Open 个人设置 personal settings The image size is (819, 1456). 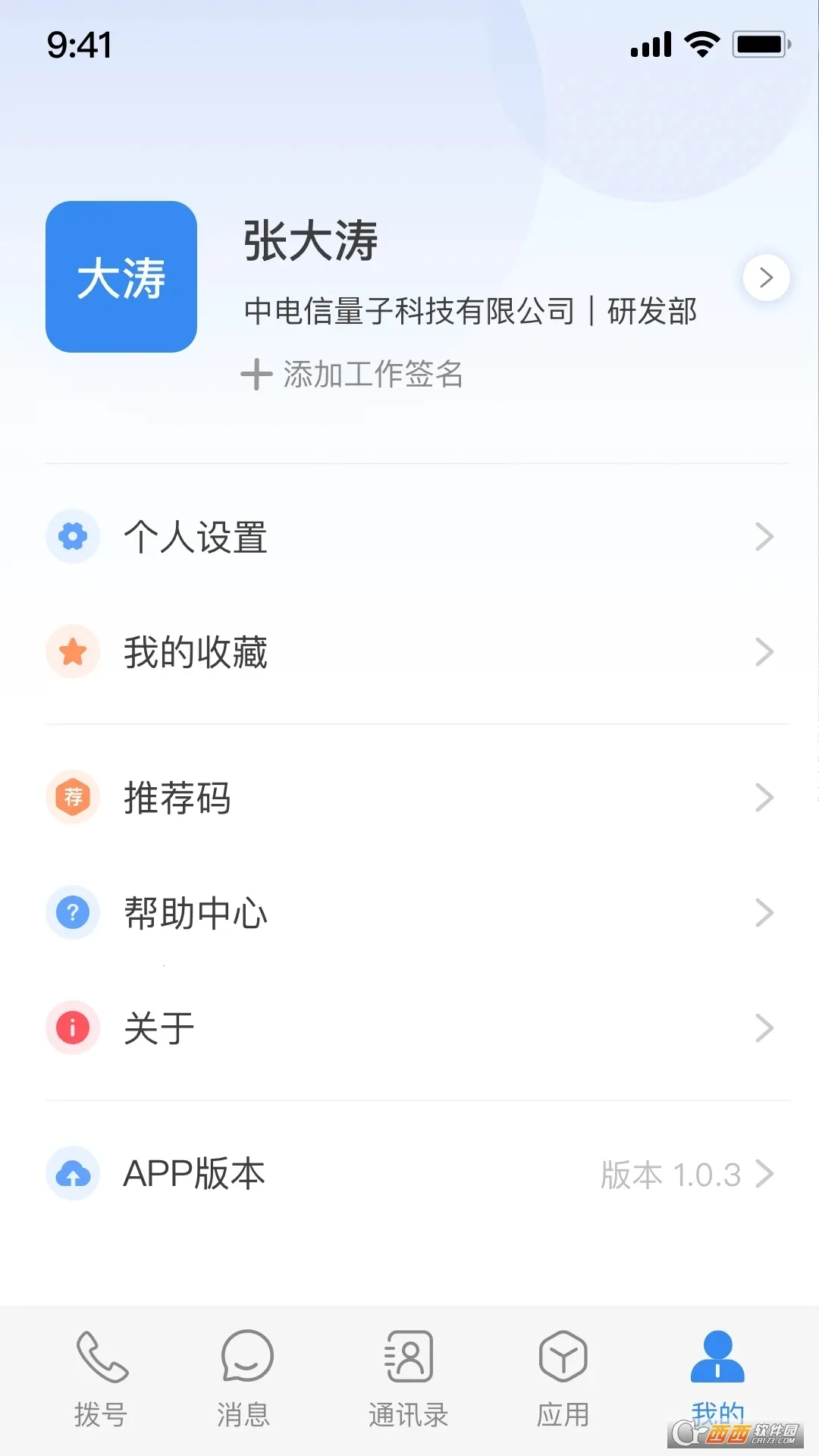(409, 537)
